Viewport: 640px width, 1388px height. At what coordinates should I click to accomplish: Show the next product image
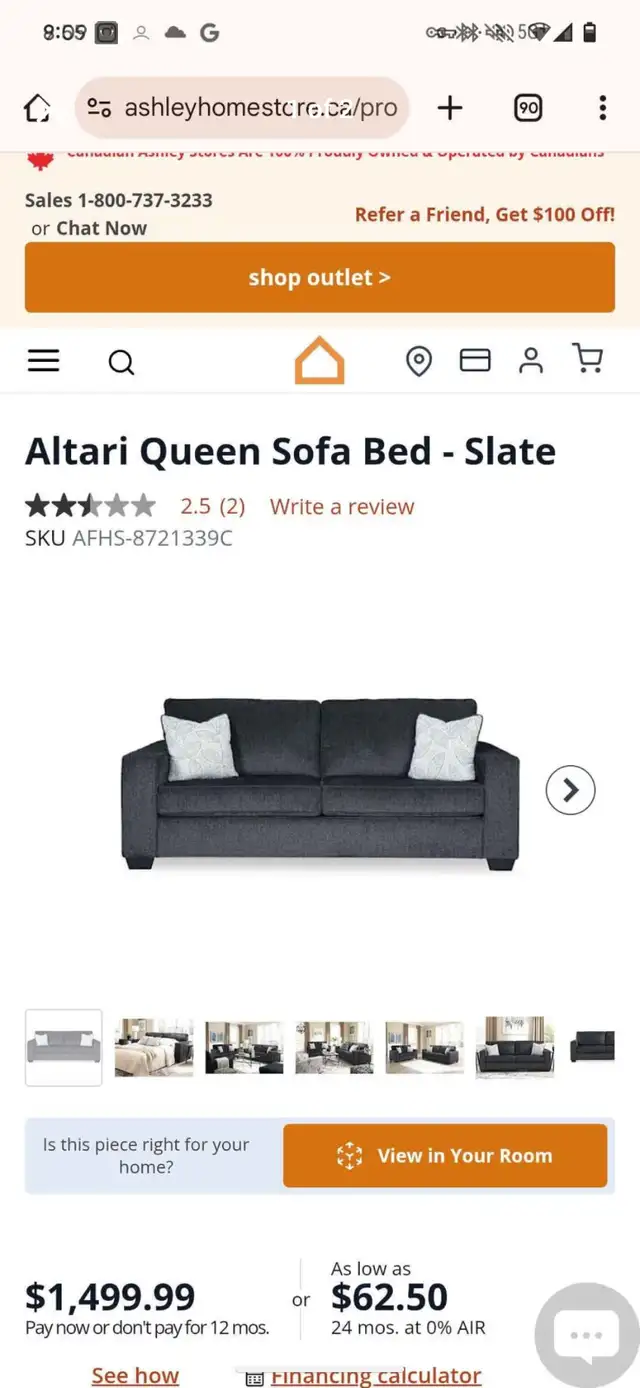click(571, 790)
